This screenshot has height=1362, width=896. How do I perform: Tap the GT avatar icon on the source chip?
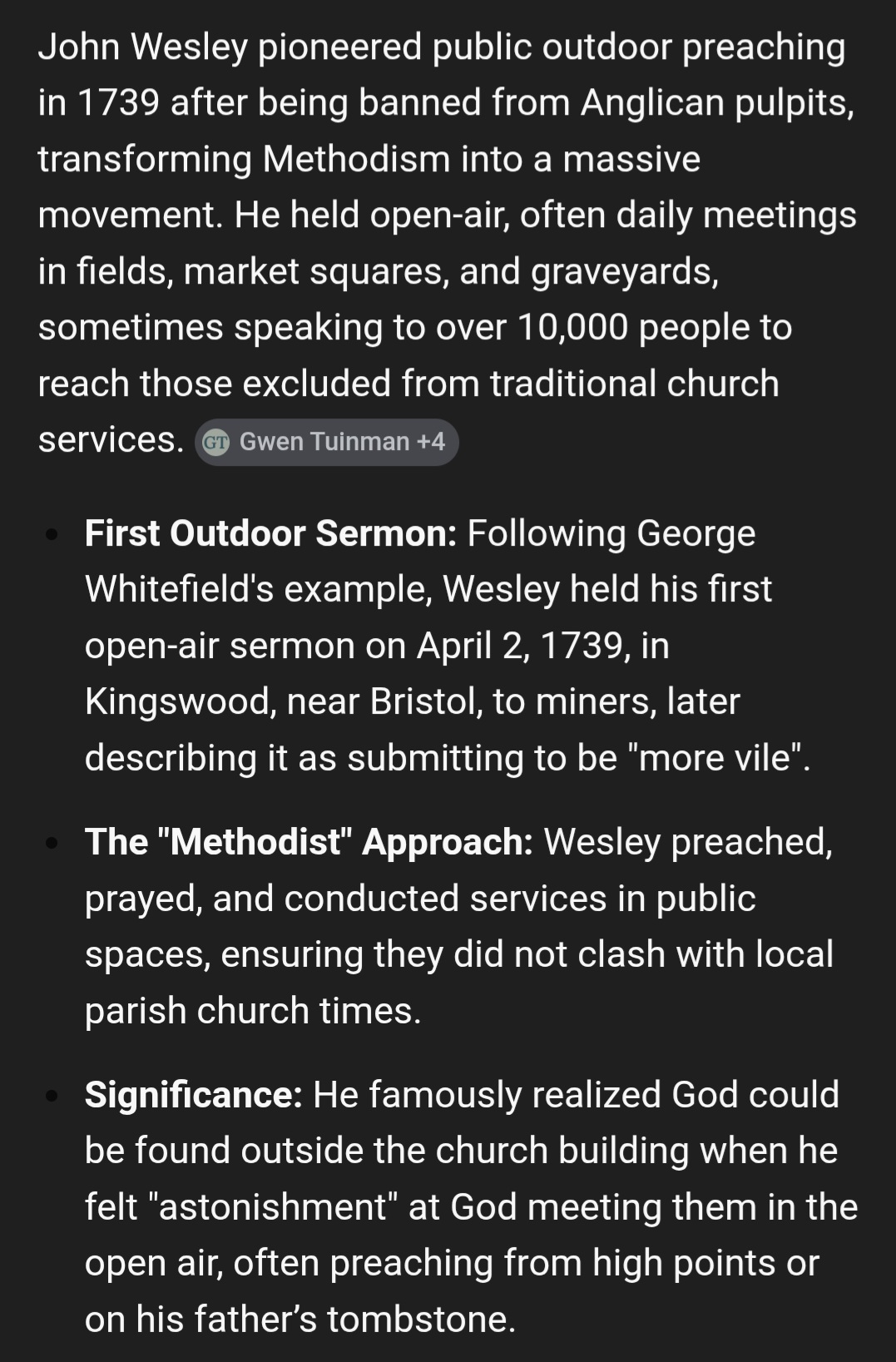tap(215, 442)
